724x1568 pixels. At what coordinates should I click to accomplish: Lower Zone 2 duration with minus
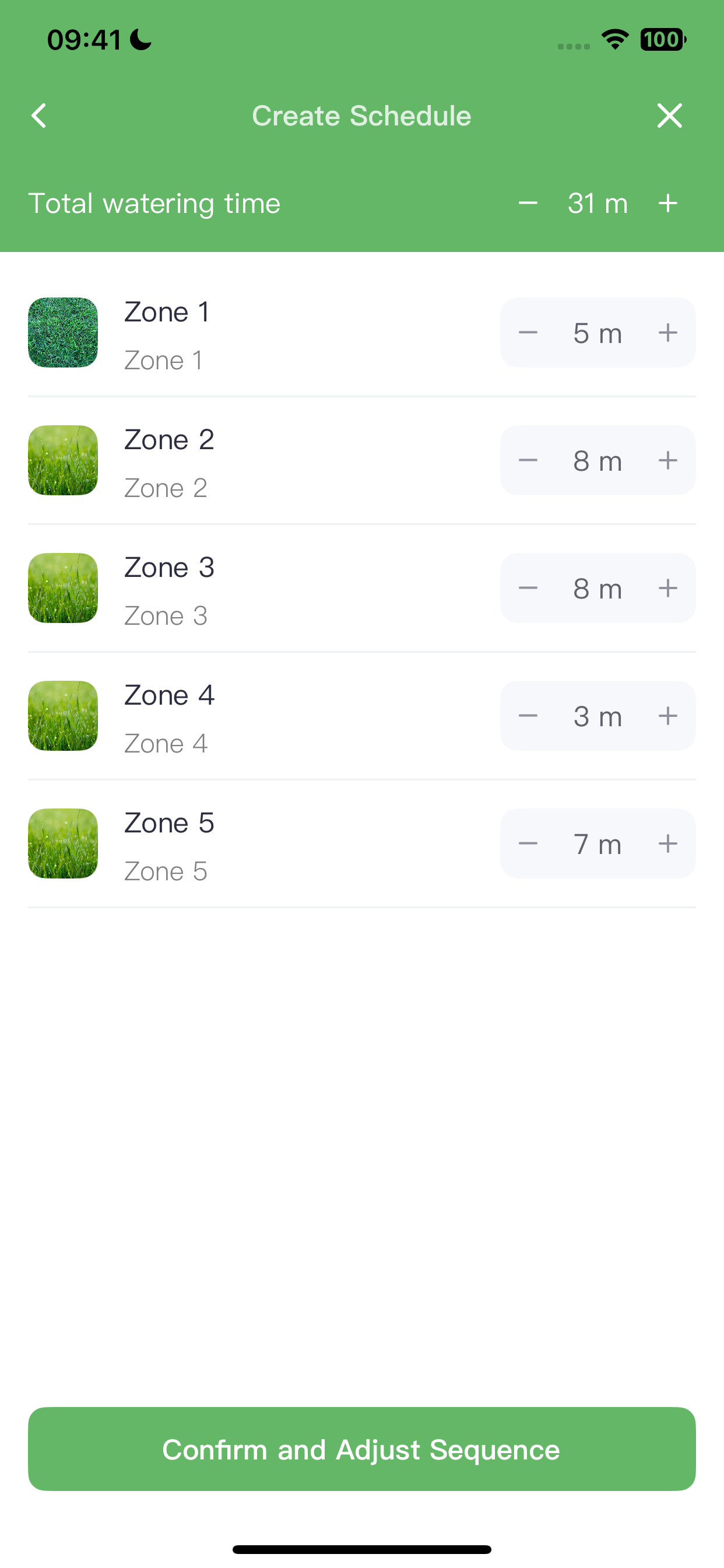528,460
